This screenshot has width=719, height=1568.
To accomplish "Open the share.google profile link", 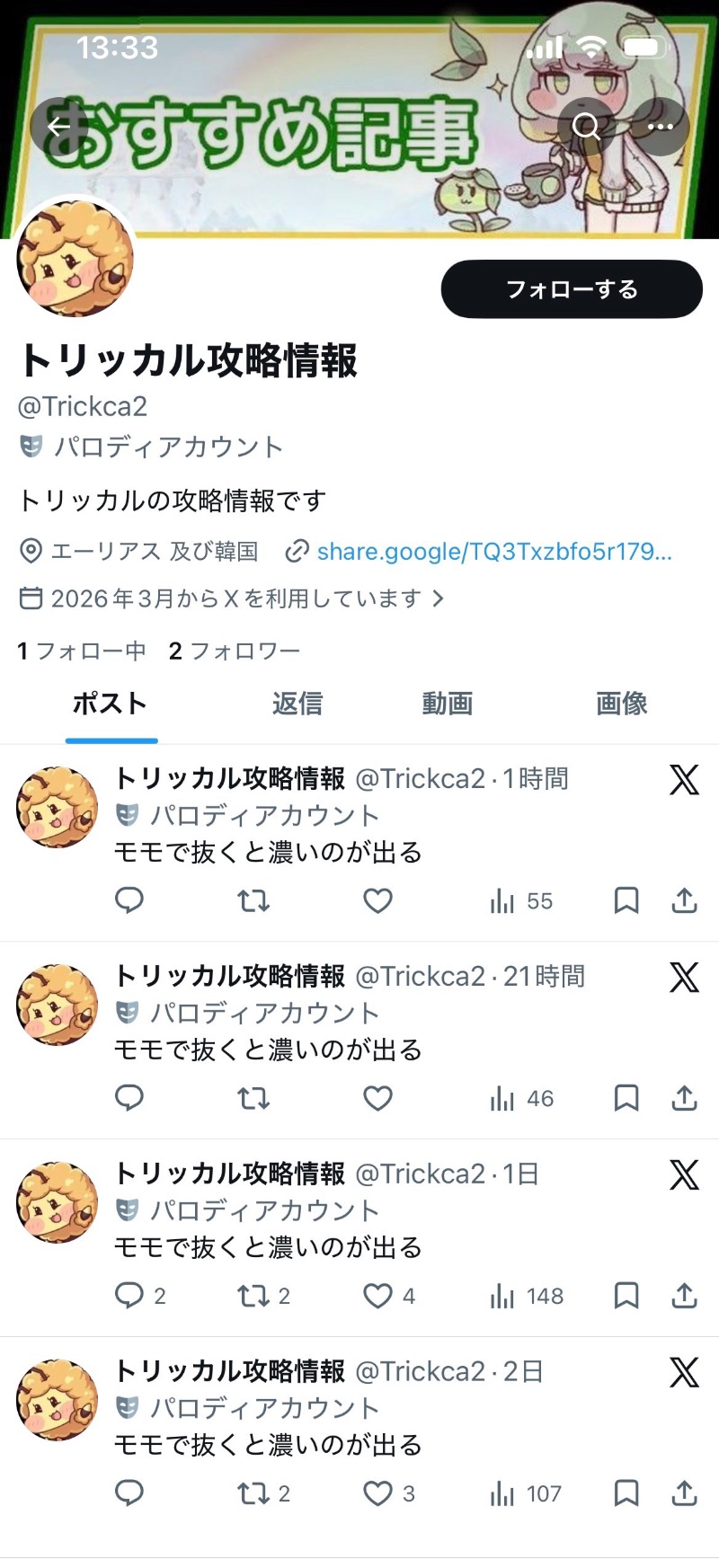I will pos(493,552).
